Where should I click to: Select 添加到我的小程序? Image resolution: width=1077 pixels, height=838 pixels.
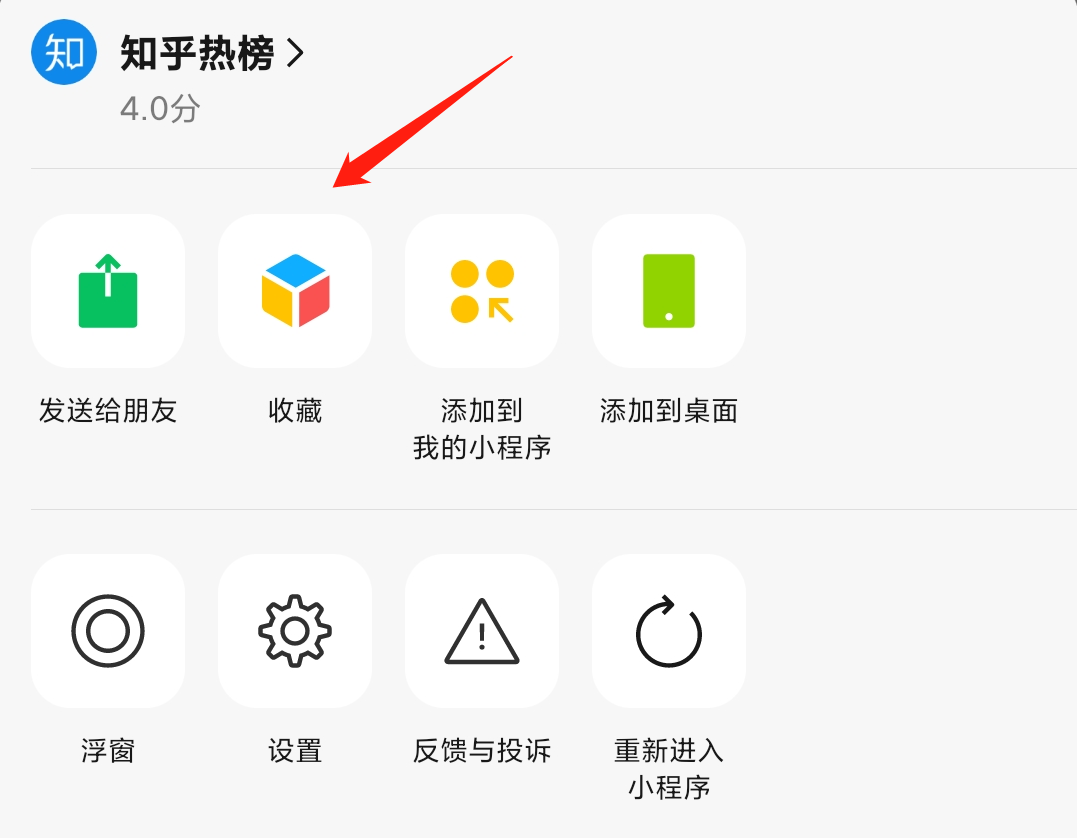point(482,291)
